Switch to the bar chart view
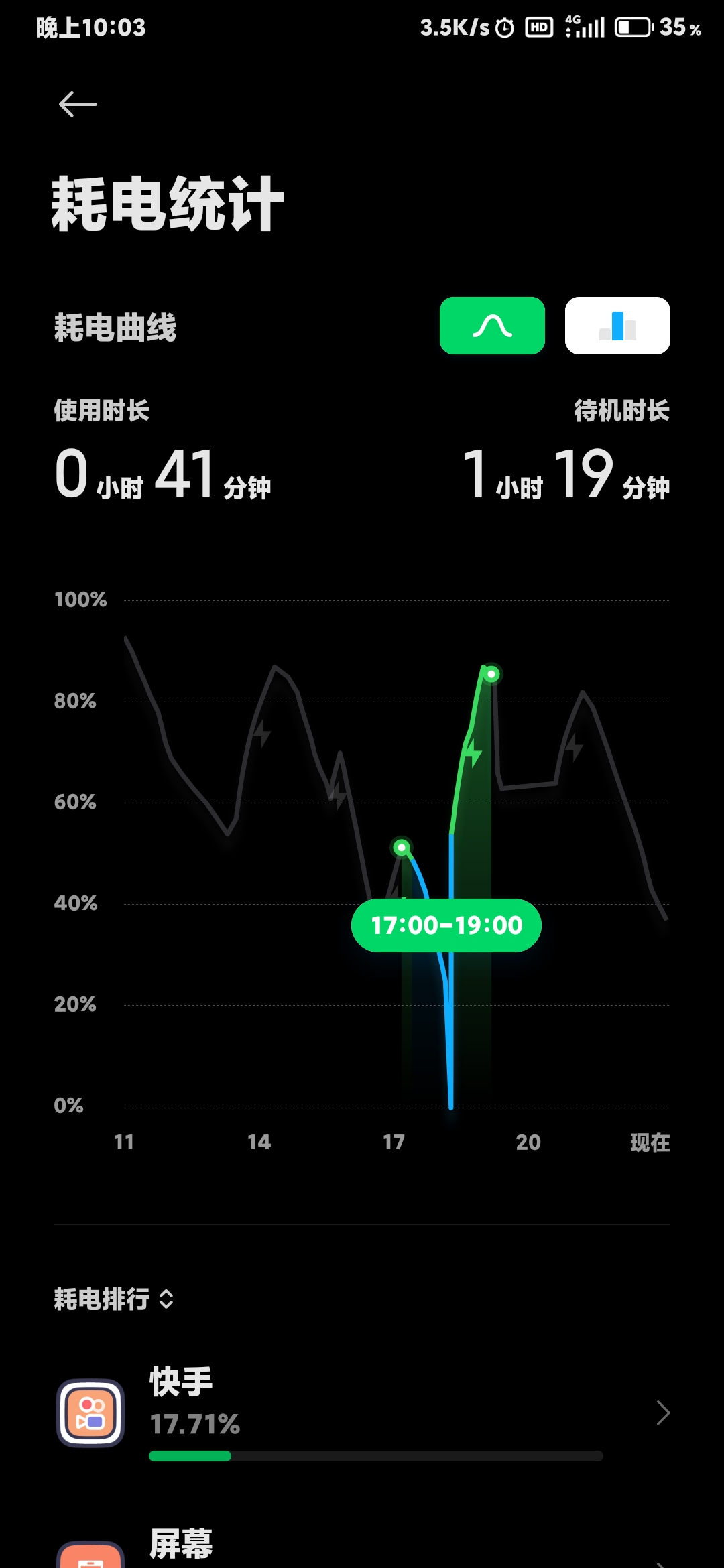The height and width of the screenshot is (1568, 724). [x=617, y=326]
